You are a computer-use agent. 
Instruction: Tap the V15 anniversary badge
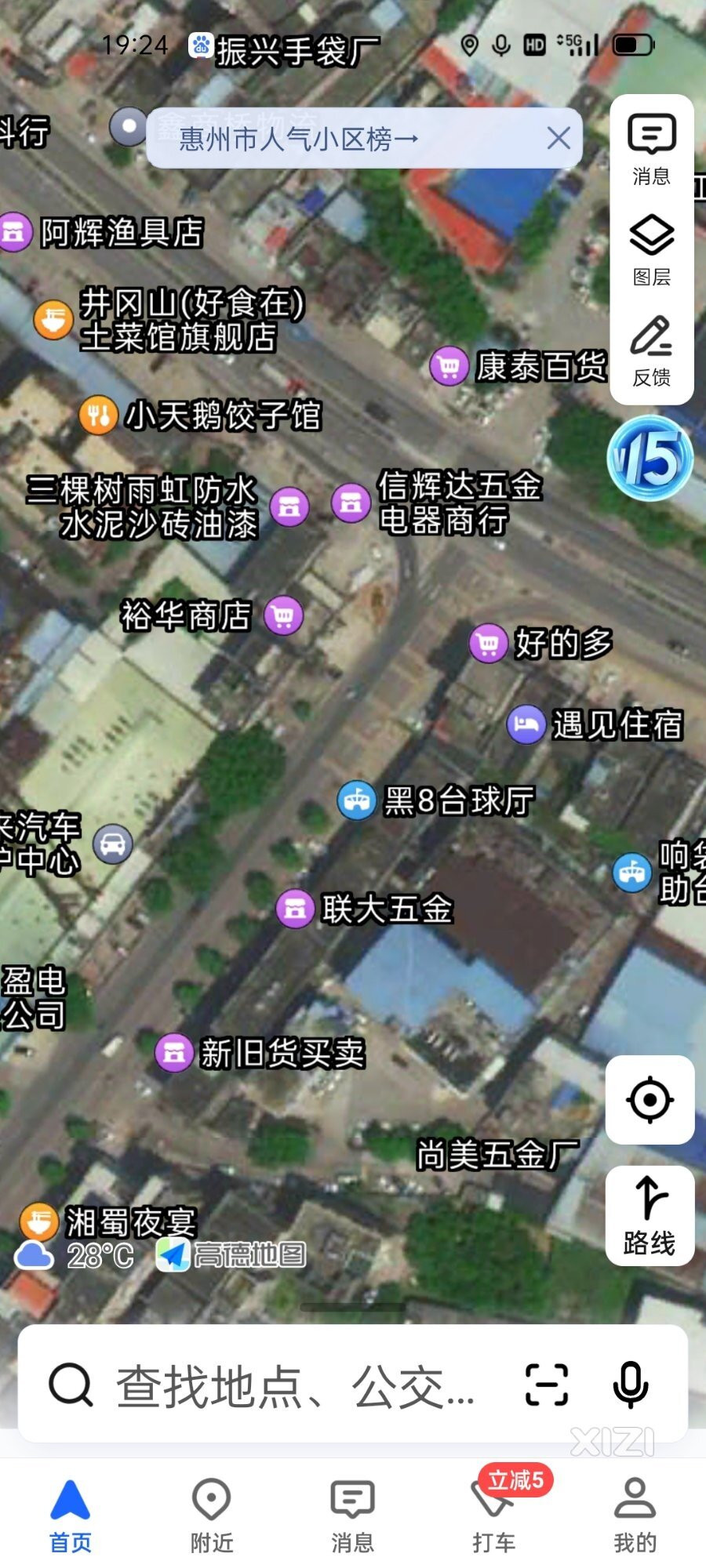click(650, 459)
